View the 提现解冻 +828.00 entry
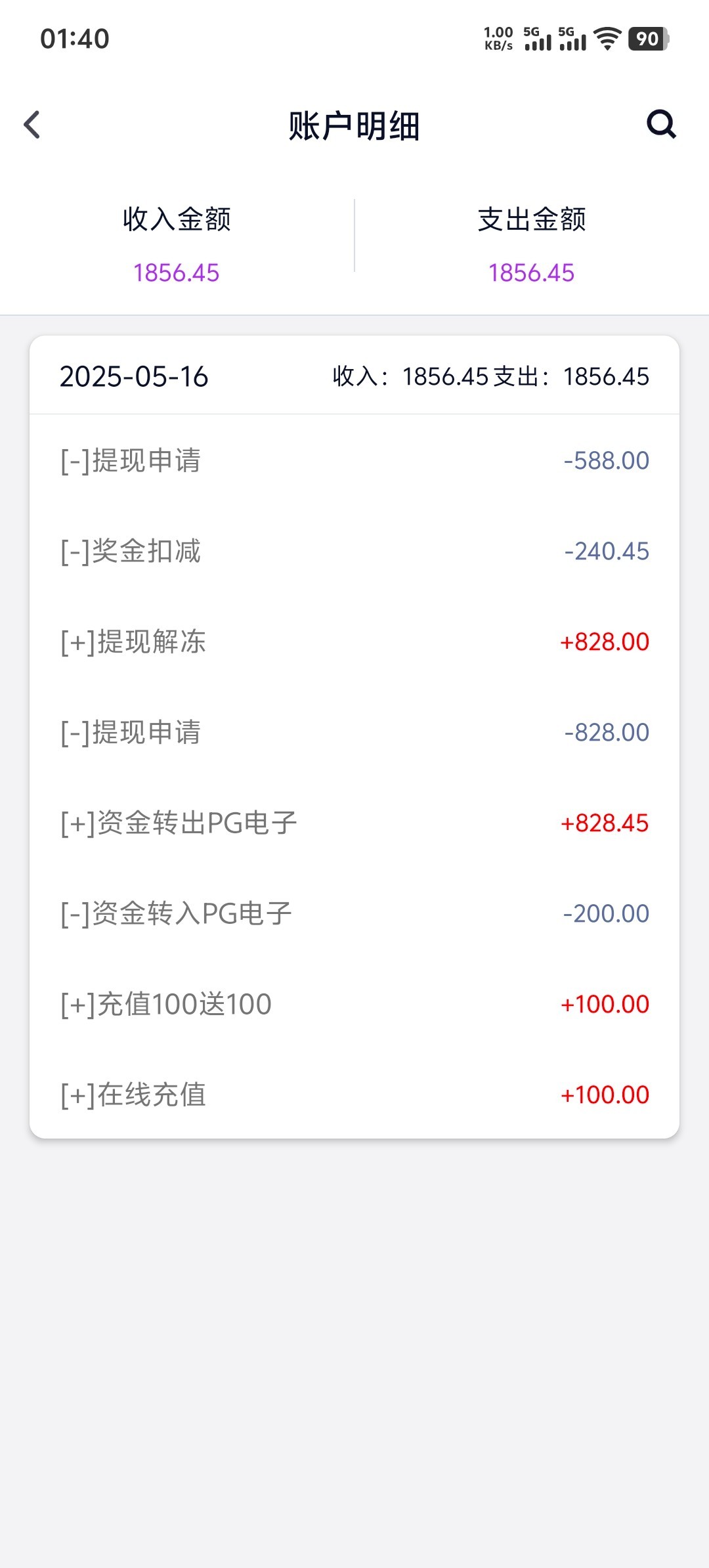This screenshot has width=709, height=1568. (x=354, y=642)
